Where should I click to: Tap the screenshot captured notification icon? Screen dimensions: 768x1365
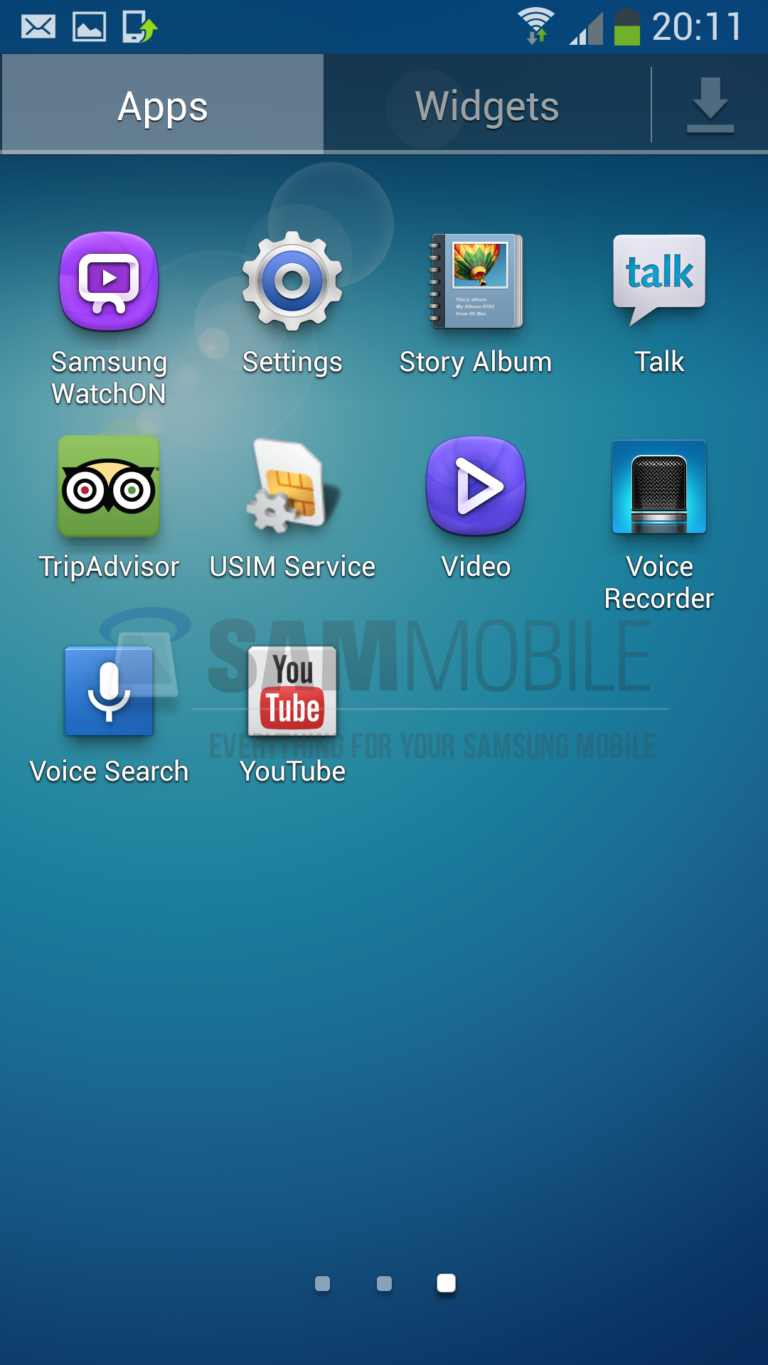[140, 26]
